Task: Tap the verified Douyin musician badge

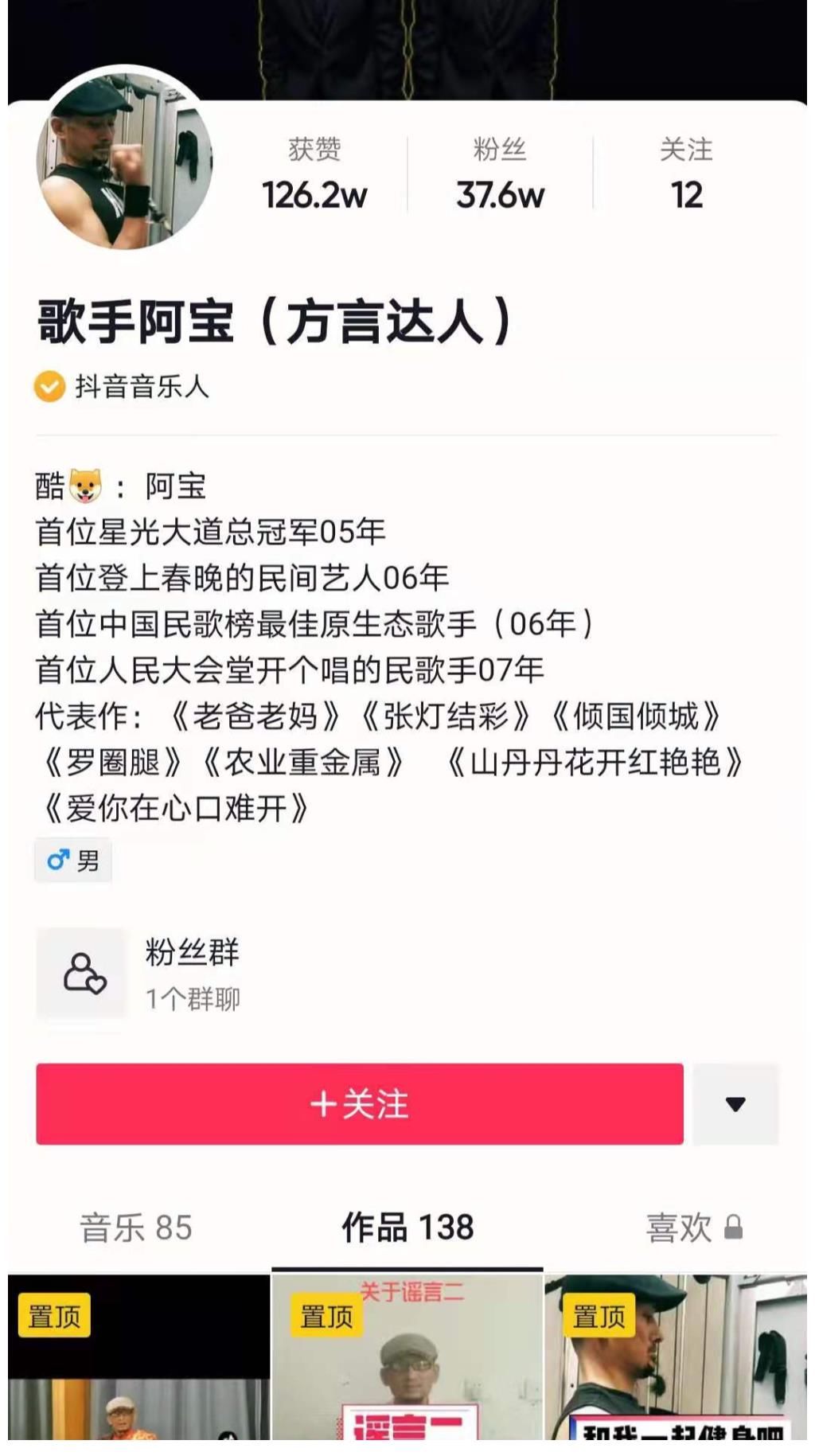Action: pyautogui.click(x=127, y=388)
